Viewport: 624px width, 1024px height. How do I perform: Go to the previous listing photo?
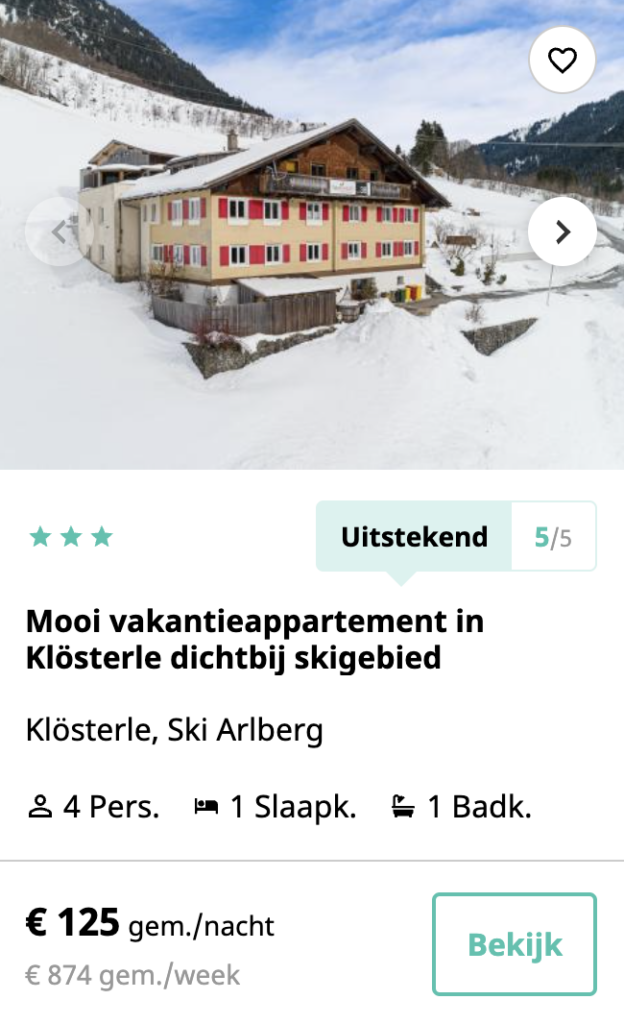click(58, 232)
